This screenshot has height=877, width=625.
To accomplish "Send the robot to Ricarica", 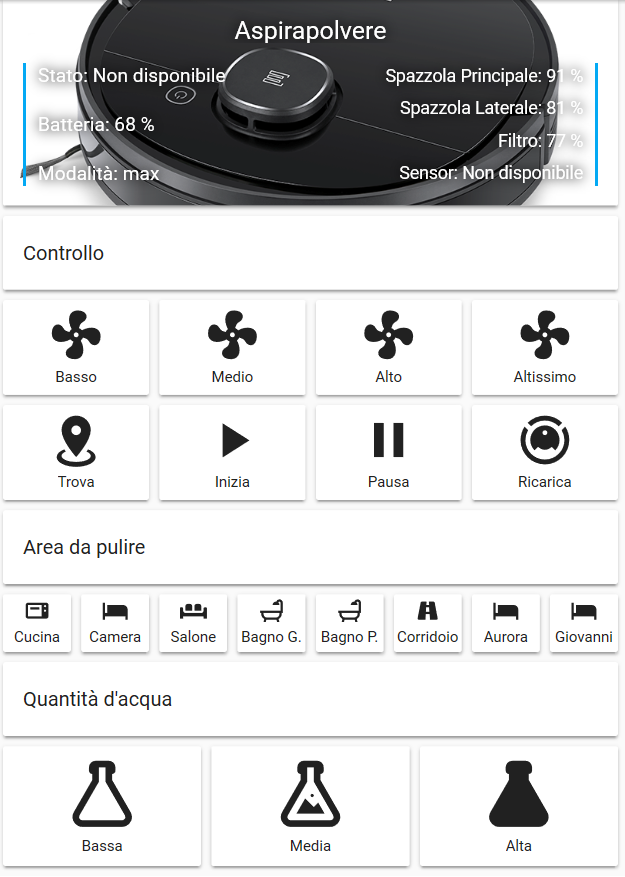I will pos(544,452).
